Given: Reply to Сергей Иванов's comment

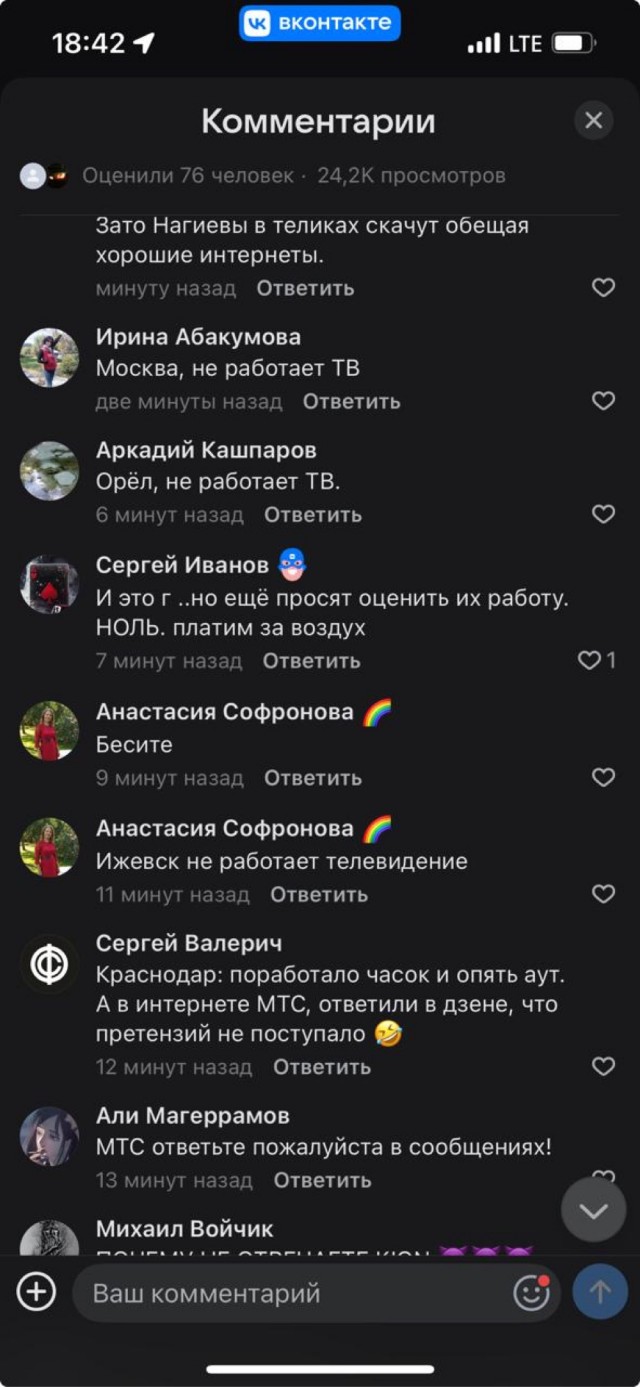Looking at the screenshot, I should point(311,661).
